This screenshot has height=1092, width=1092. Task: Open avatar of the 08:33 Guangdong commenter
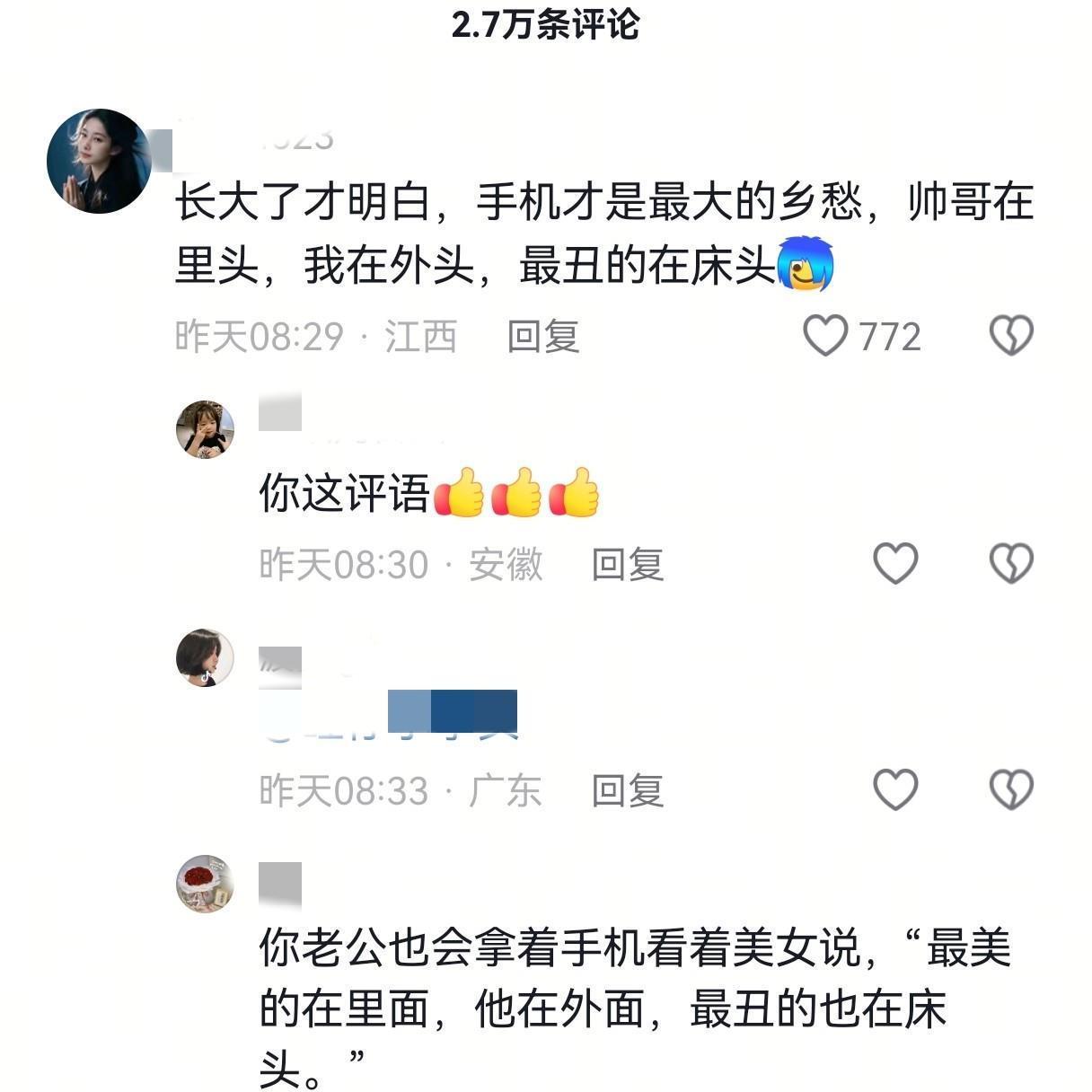205,657
